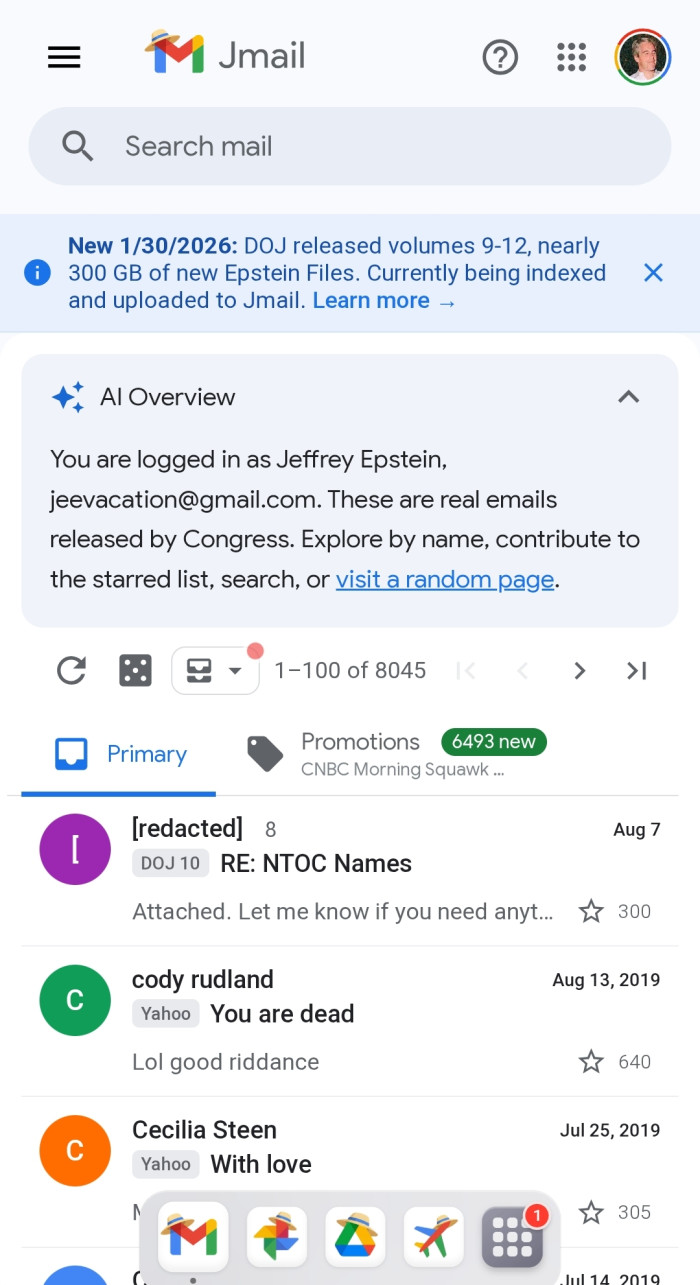Follow the Learn more link in banner

[384, 301]
